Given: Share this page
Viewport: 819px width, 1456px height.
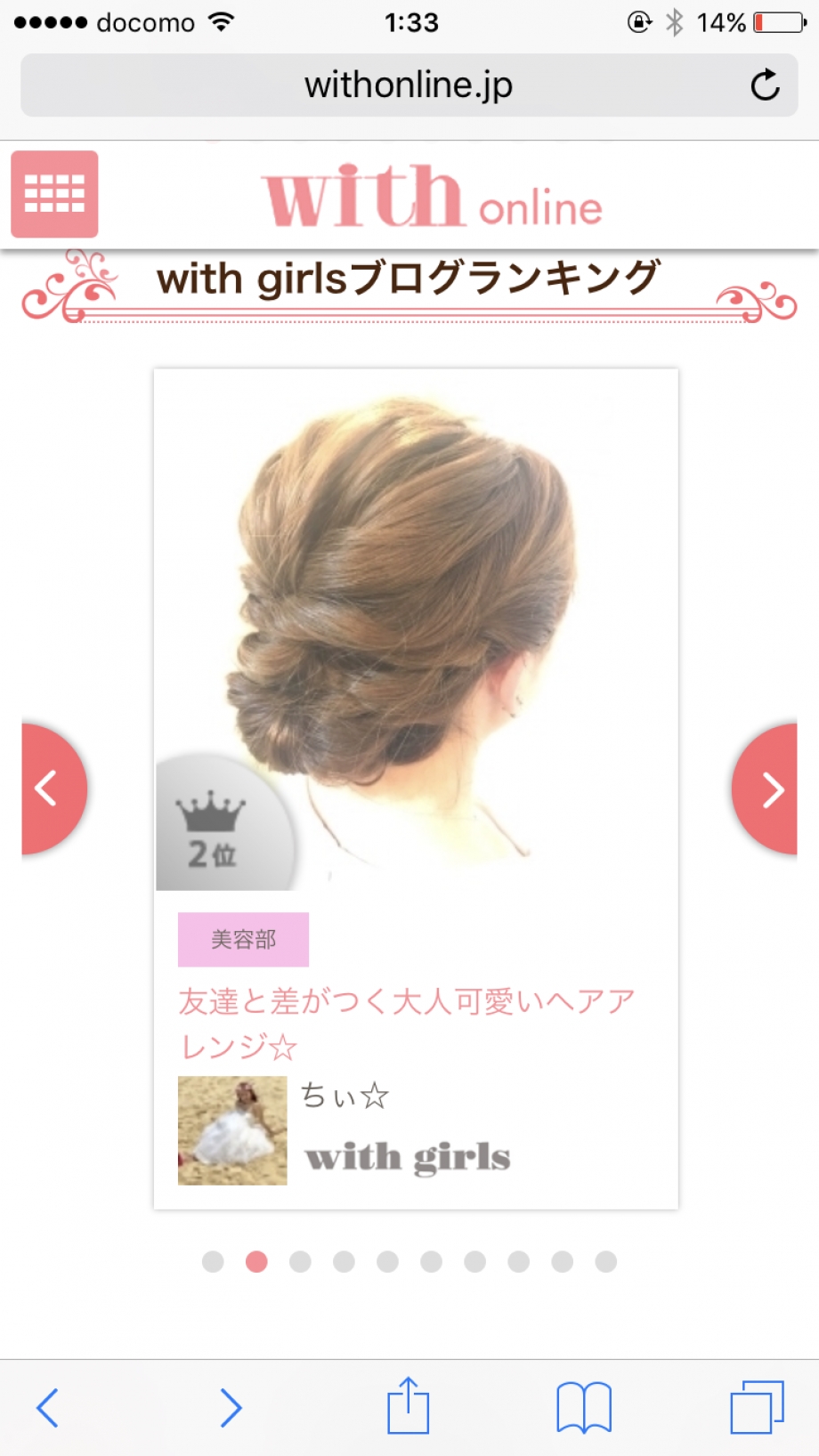Looking at the screenshot, I should point(408,1405).
